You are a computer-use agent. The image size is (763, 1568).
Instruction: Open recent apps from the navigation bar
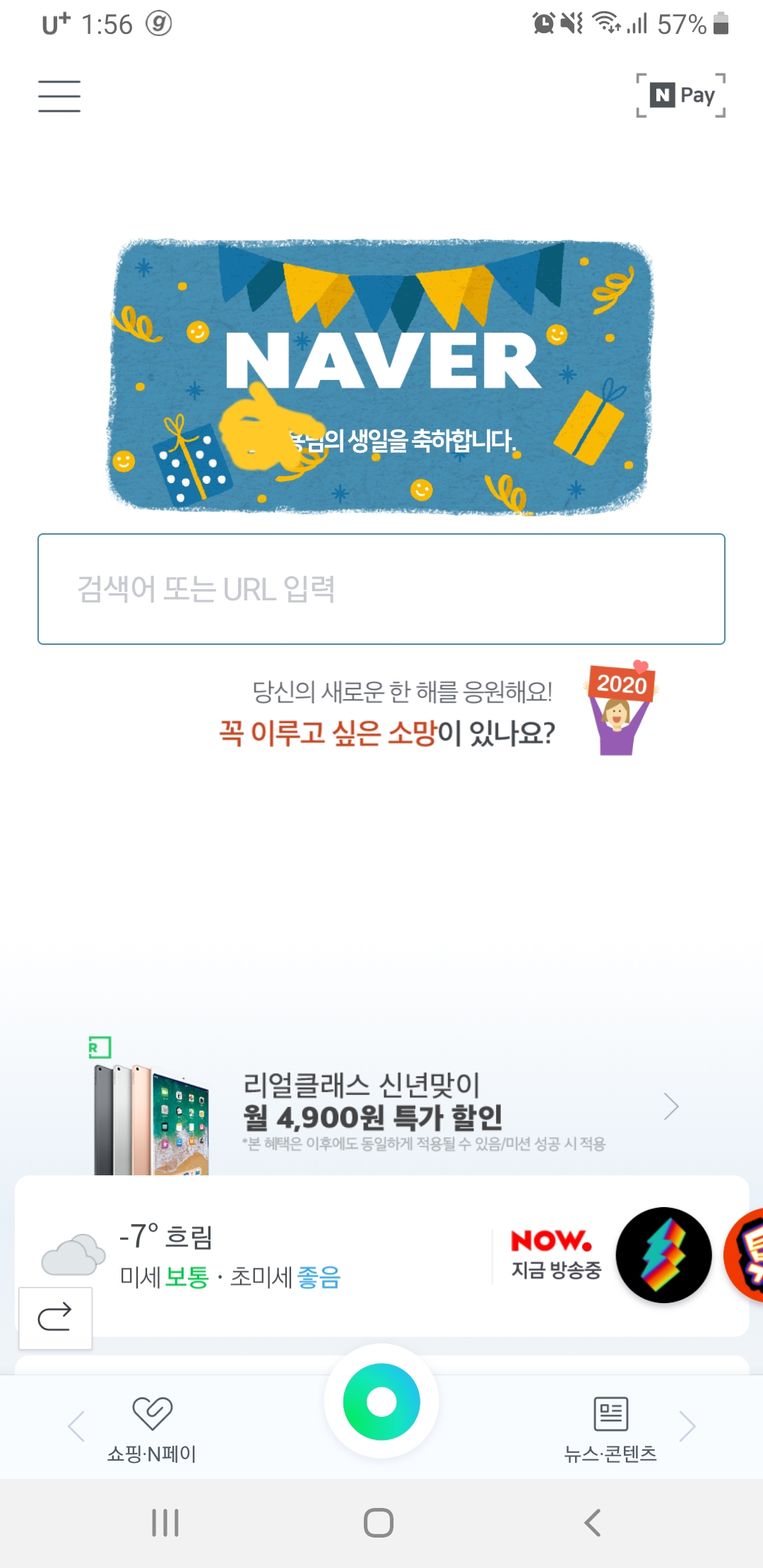pyautogui.click(x=165, y=1523)
